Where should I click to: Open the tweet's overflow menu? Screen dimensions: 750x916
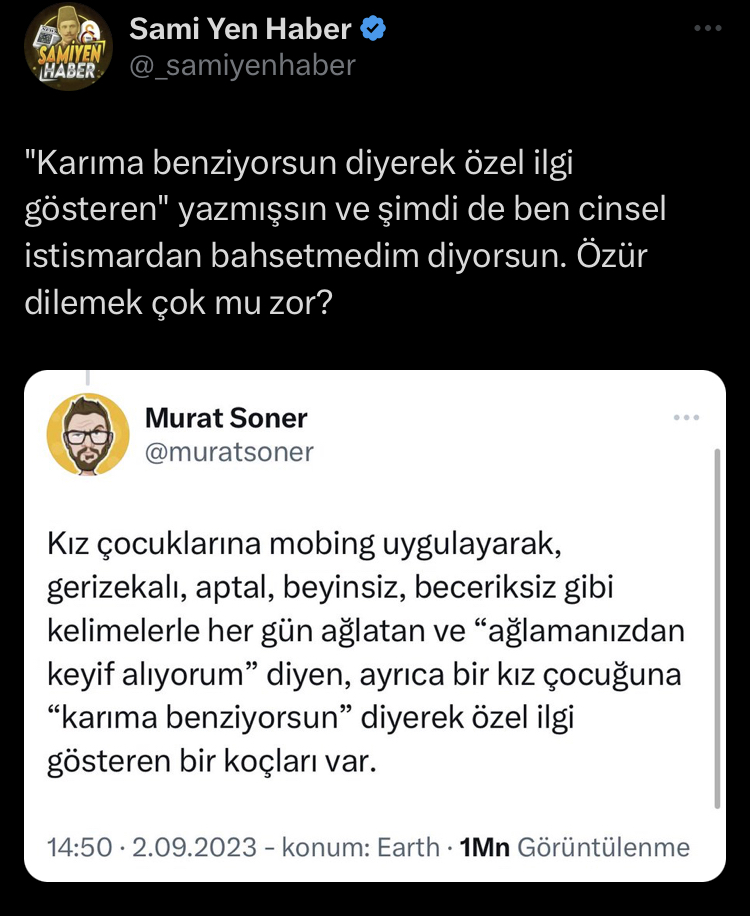click(707, 29)
